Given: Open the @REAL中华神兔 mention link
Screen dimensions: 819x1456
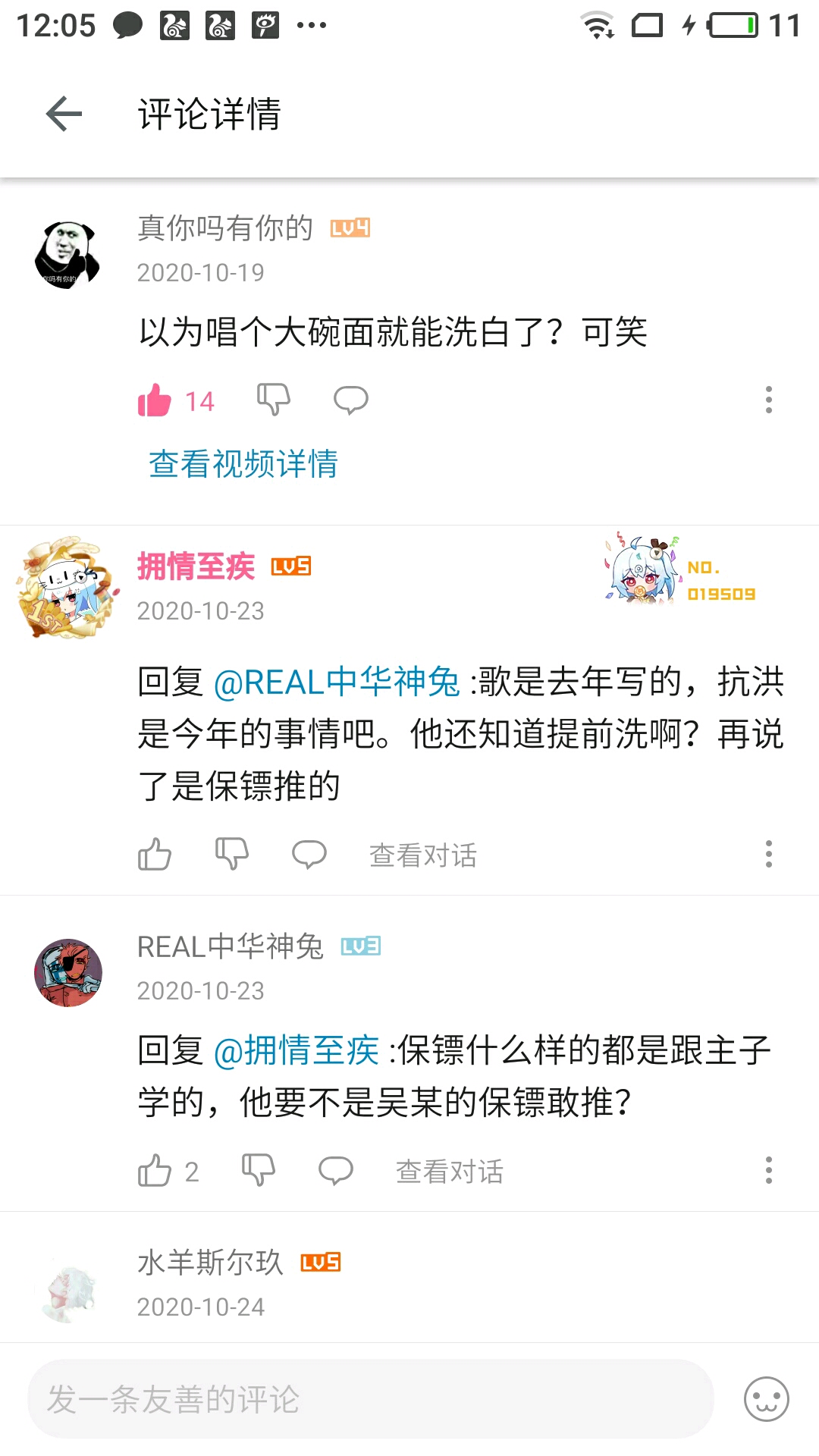Looking at the screenshot, I should (x=337, y=682).
